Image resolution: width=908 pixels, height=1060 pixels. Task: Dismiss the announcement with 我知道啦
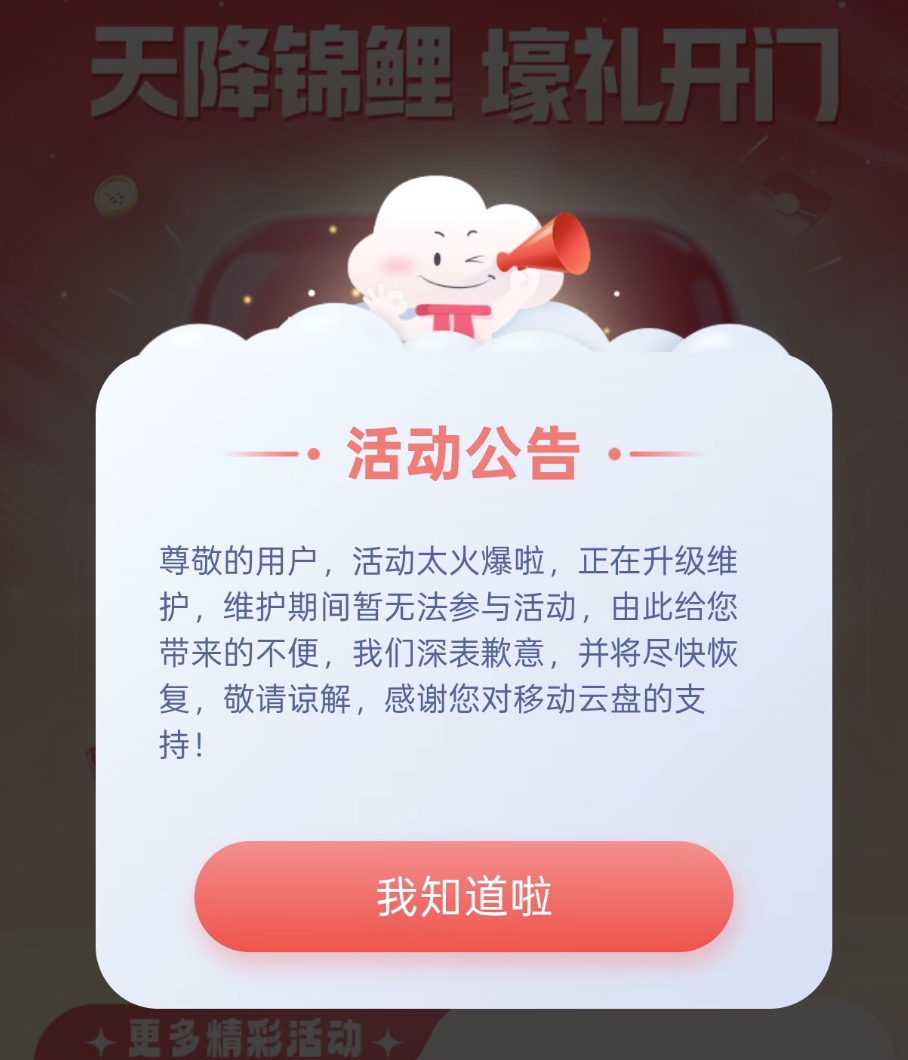pos(463,897)
